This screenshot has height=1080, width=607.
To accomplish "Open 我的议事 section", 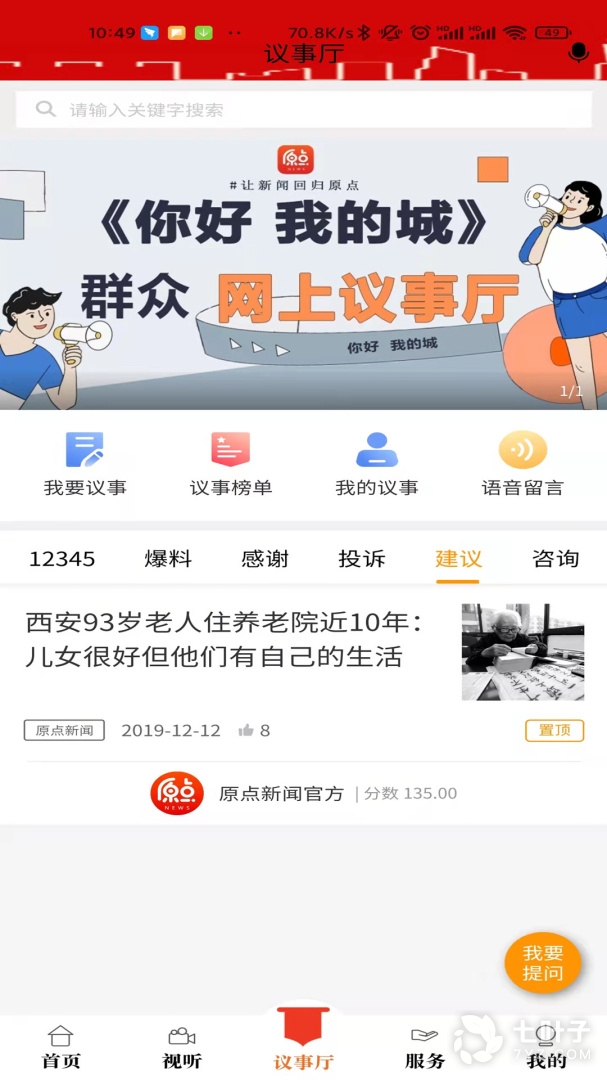I will (376, 464).
